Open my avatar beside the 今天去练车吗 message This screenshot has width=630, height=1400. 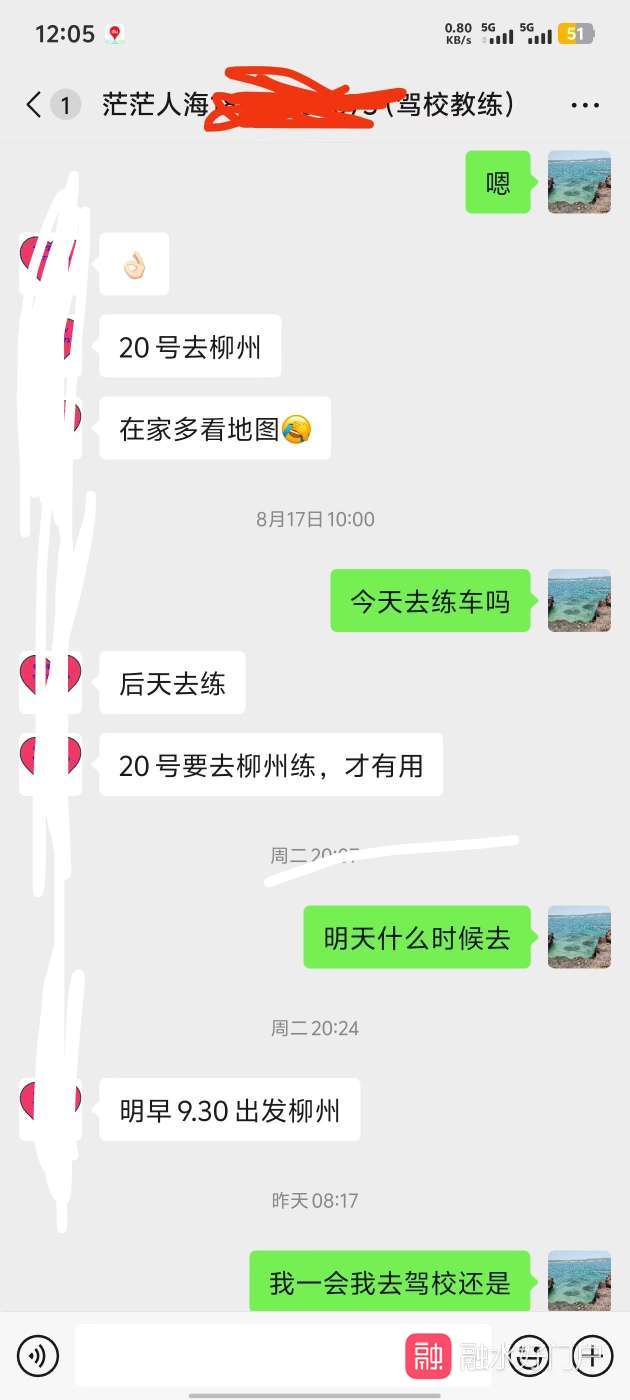(579, 600)
